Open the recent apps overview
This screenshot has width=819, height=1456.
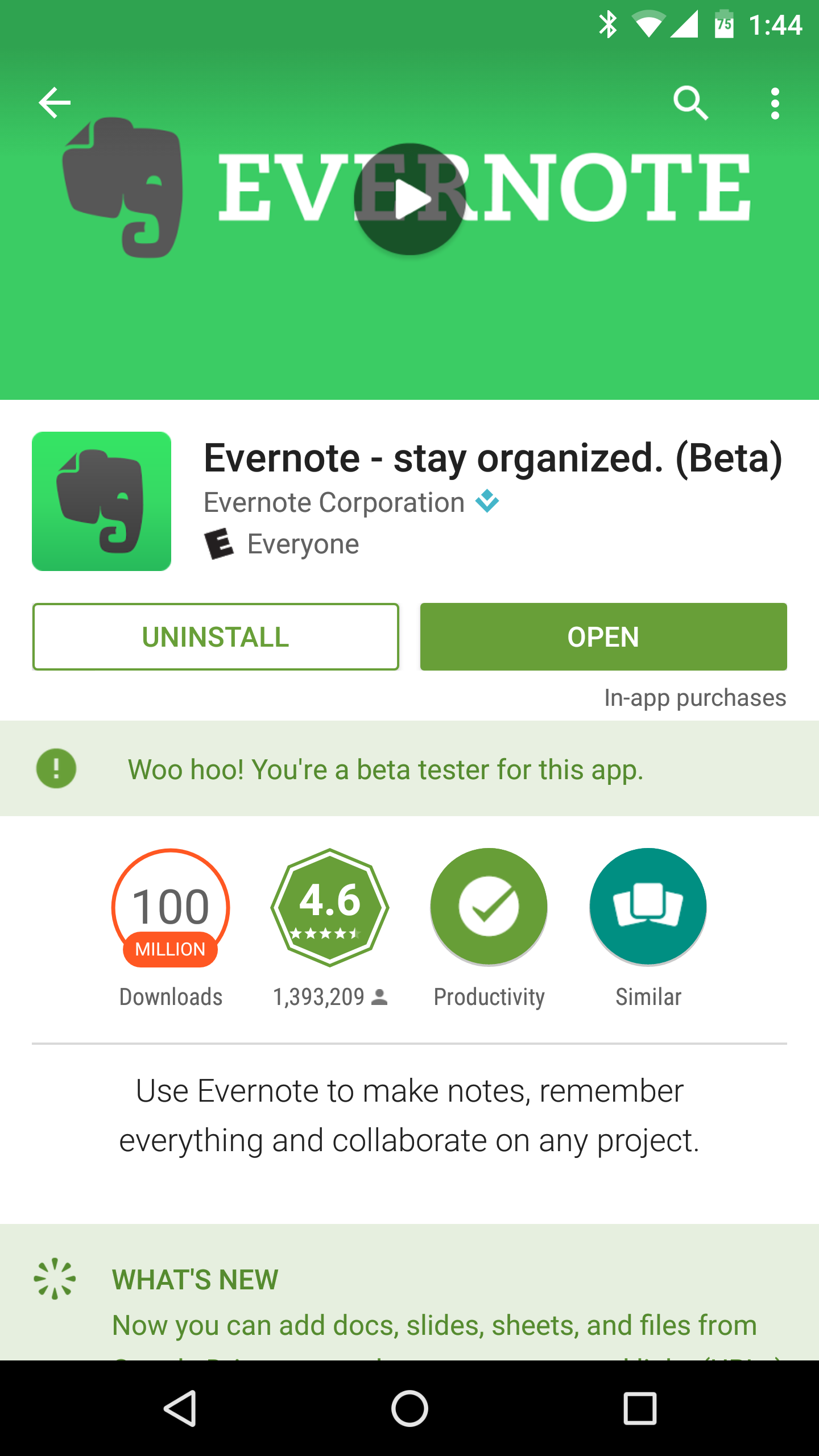click(x=640, y=1408)
